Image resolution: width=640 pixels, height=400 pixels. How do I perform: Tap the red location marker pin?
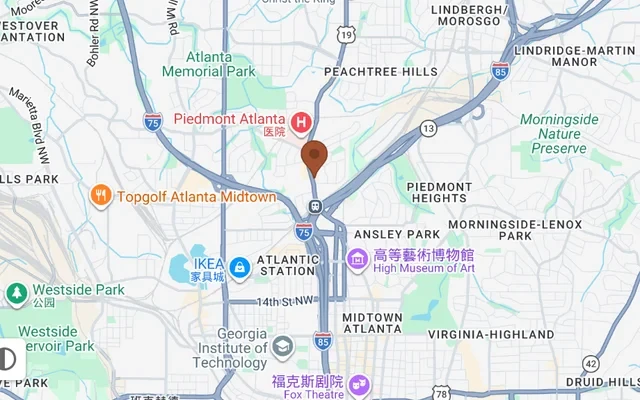click(x=314, y=157)
